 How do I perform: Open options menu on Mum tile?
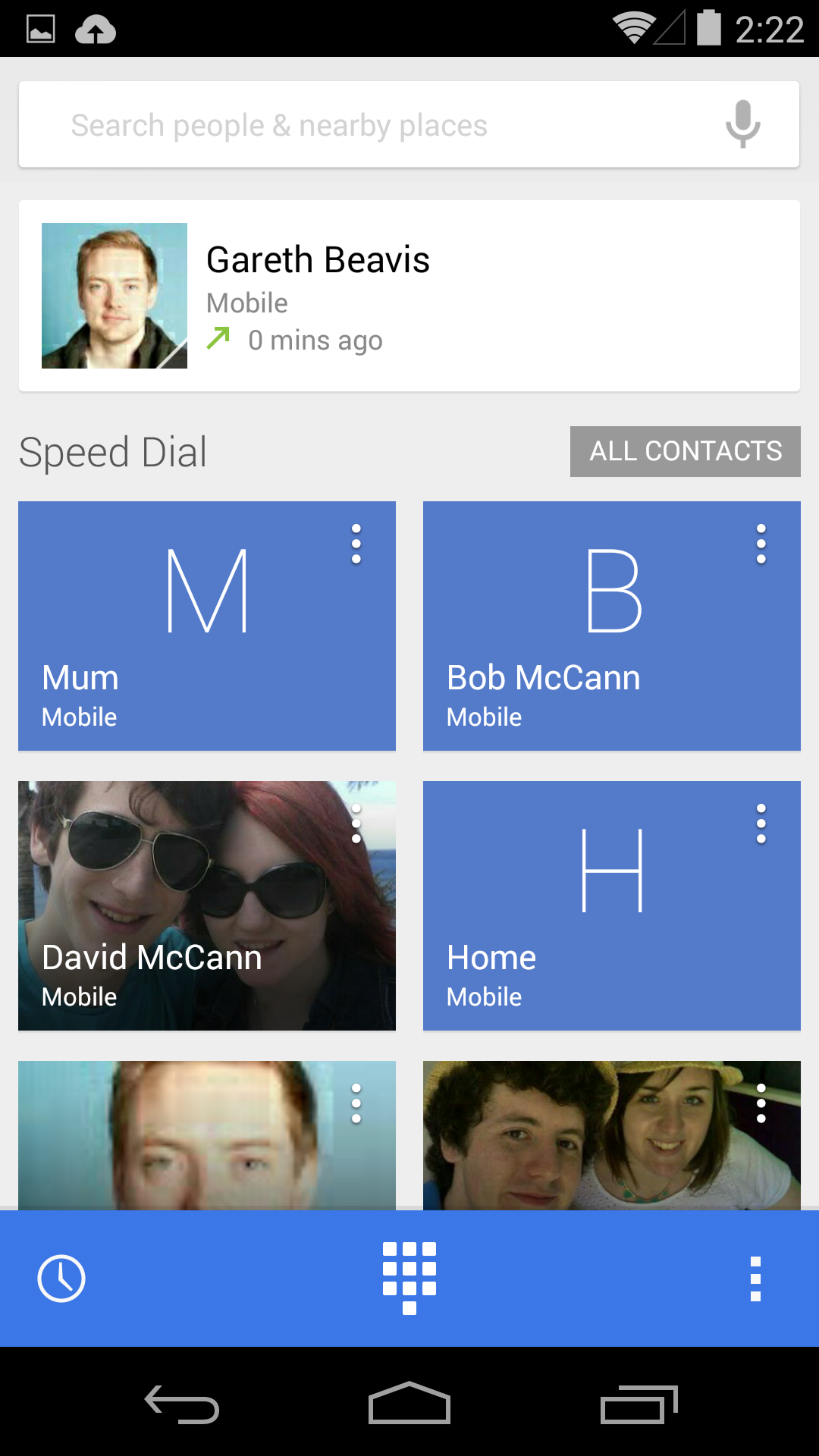tap(356, 544)
